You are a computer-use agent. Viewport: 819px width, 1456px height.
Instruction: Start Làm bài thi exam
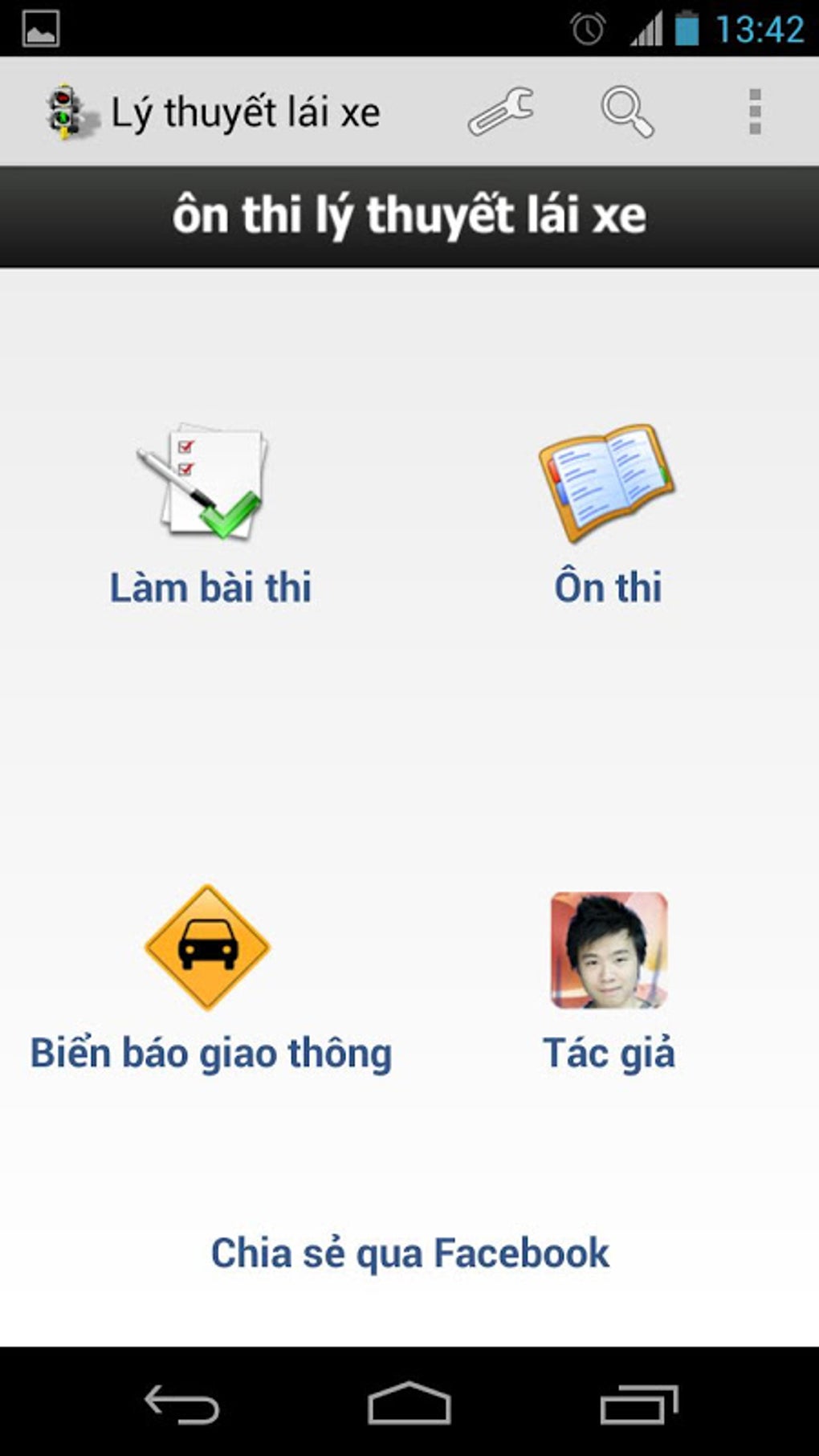click(210, 514)
